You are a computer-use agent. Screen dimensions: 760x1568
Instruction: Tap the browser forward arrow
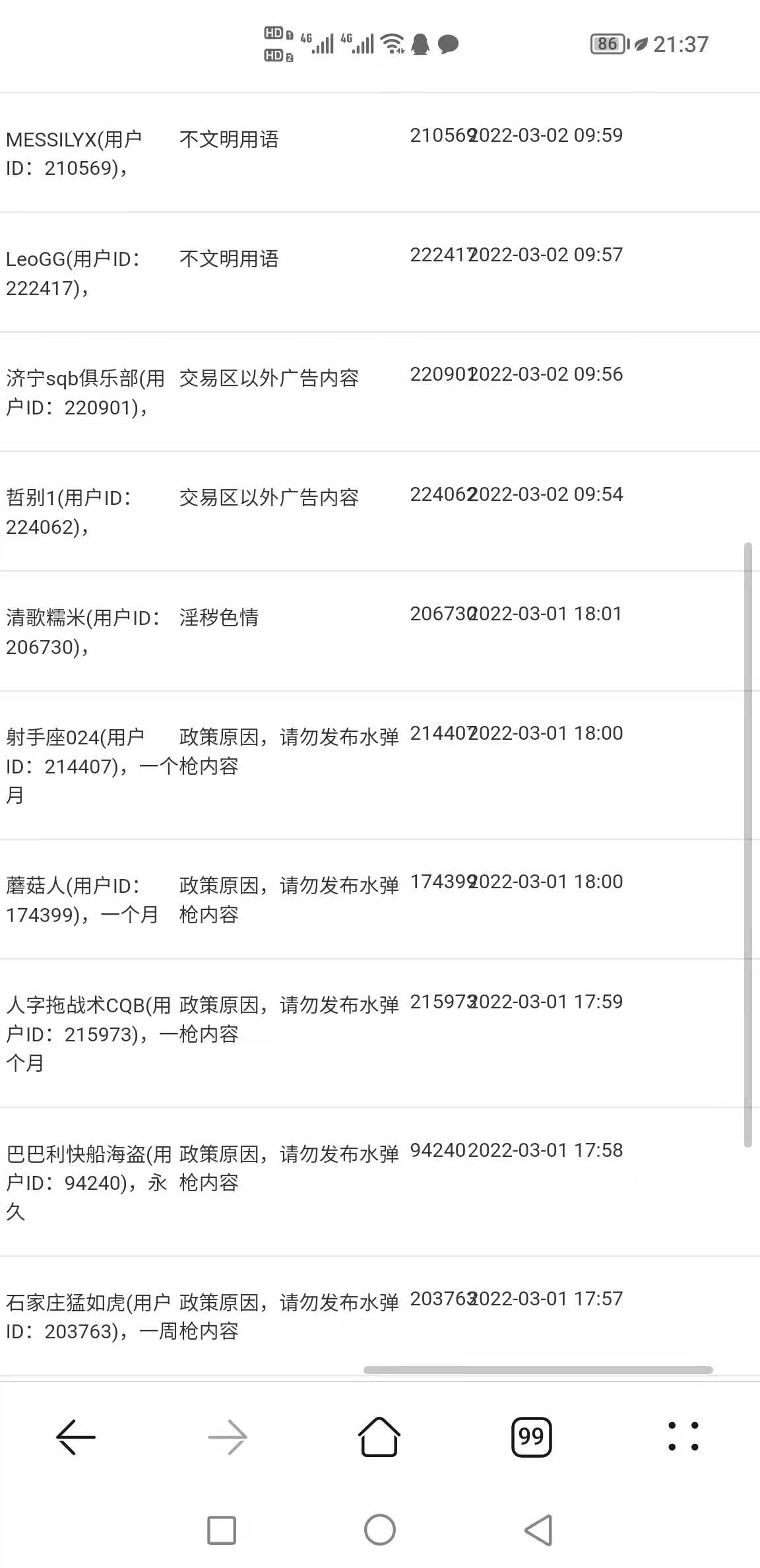pyautogui.click(x=228, y=1437)
